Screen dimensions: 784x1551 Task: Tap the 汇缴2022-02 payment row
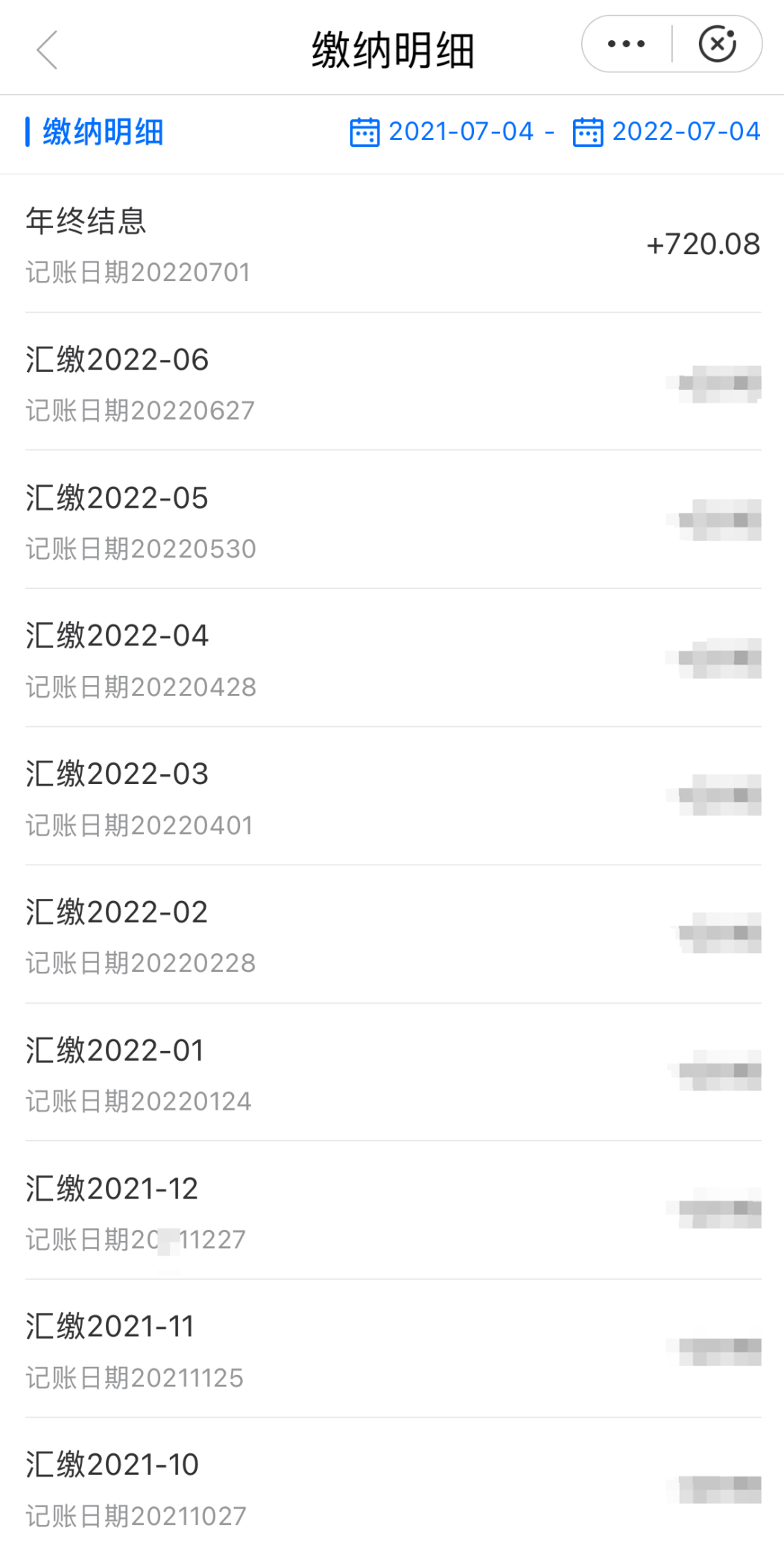click(x=393, y=934)
